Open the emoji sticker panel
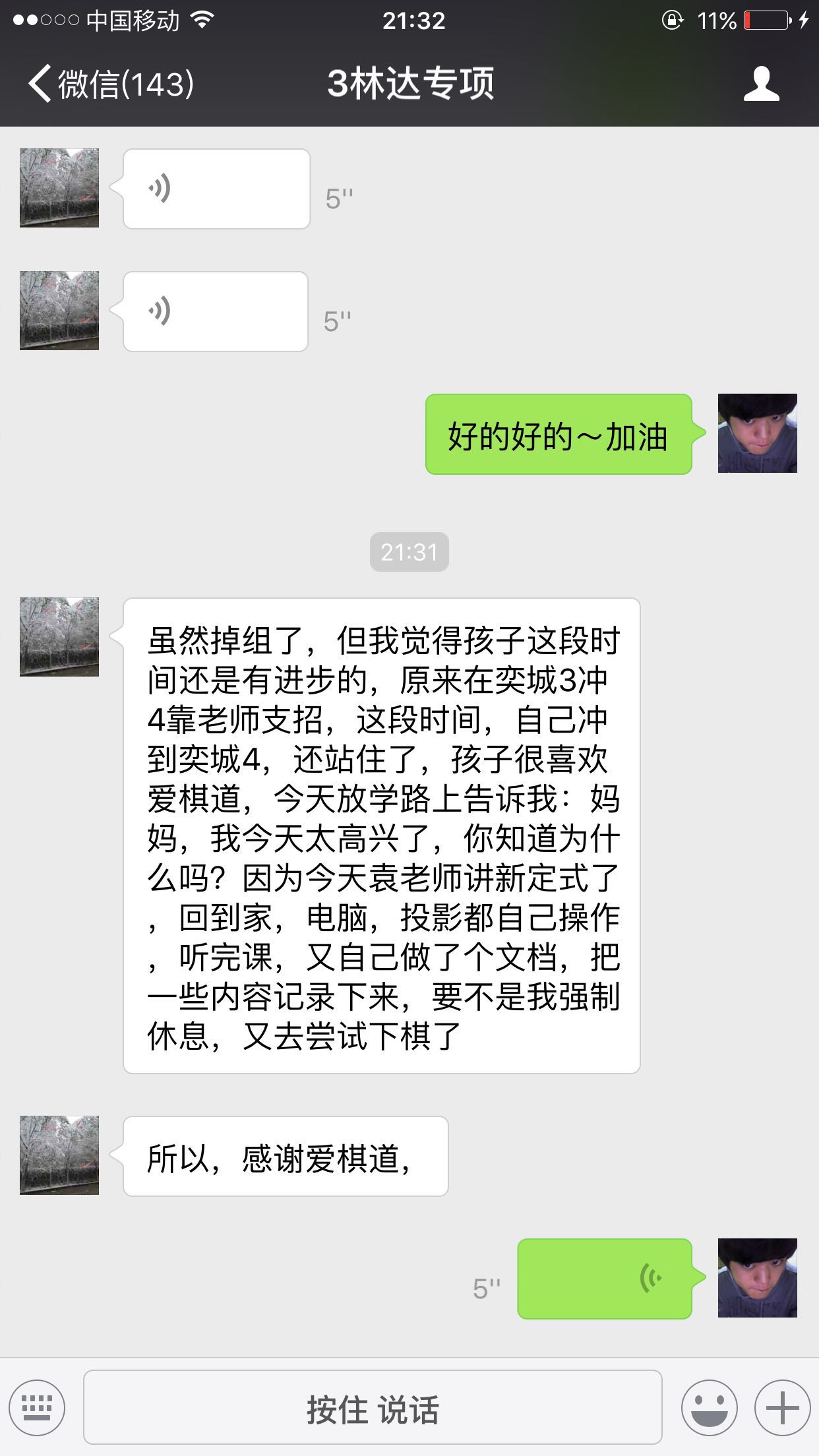The width and height of the screenshot is (819, 1456). tap(709, 1408)
